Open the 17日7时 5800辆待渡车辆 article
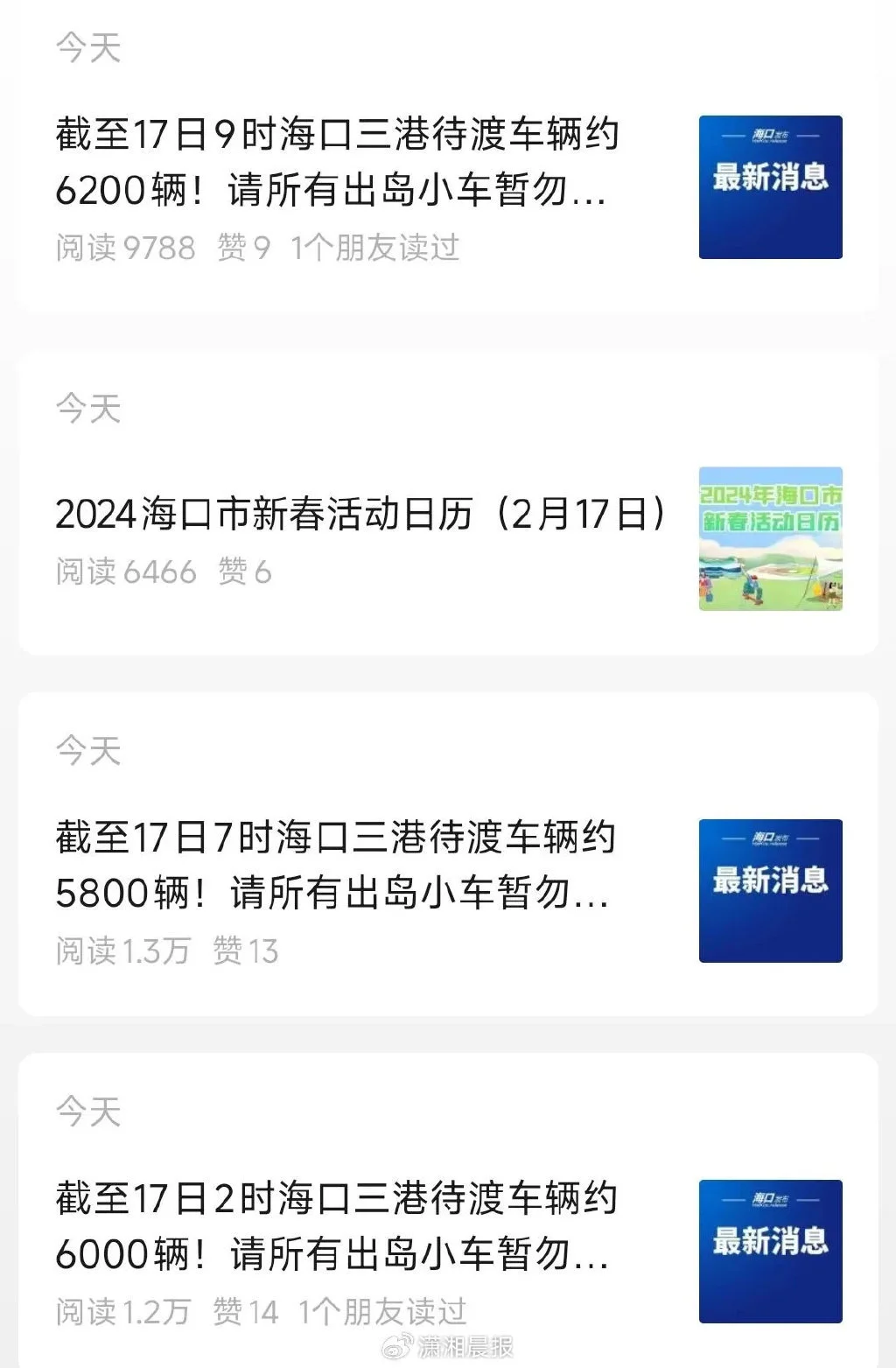 337,865
